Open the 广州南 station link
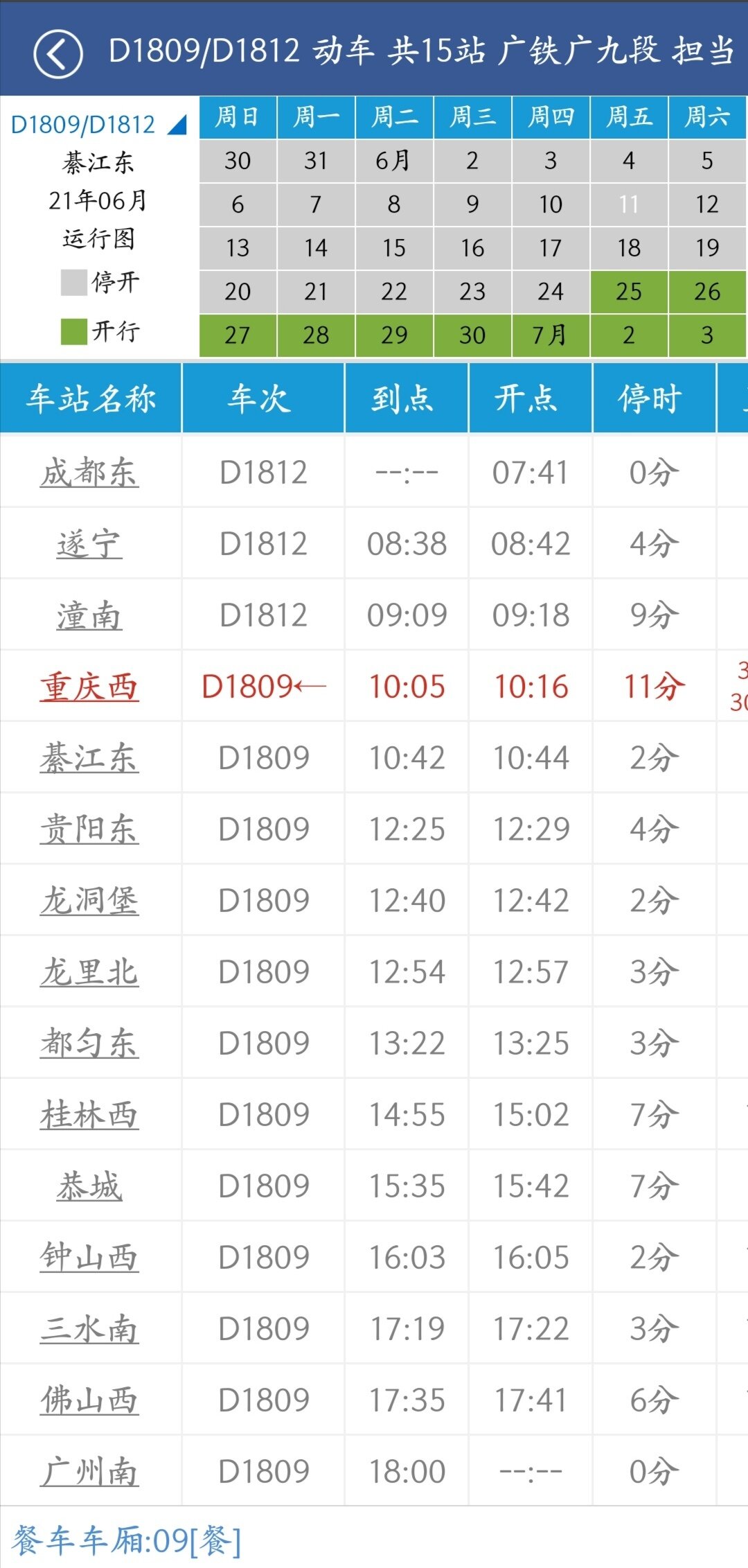Viewport: 748px width, 1568px height. [x=89, y=1472]
